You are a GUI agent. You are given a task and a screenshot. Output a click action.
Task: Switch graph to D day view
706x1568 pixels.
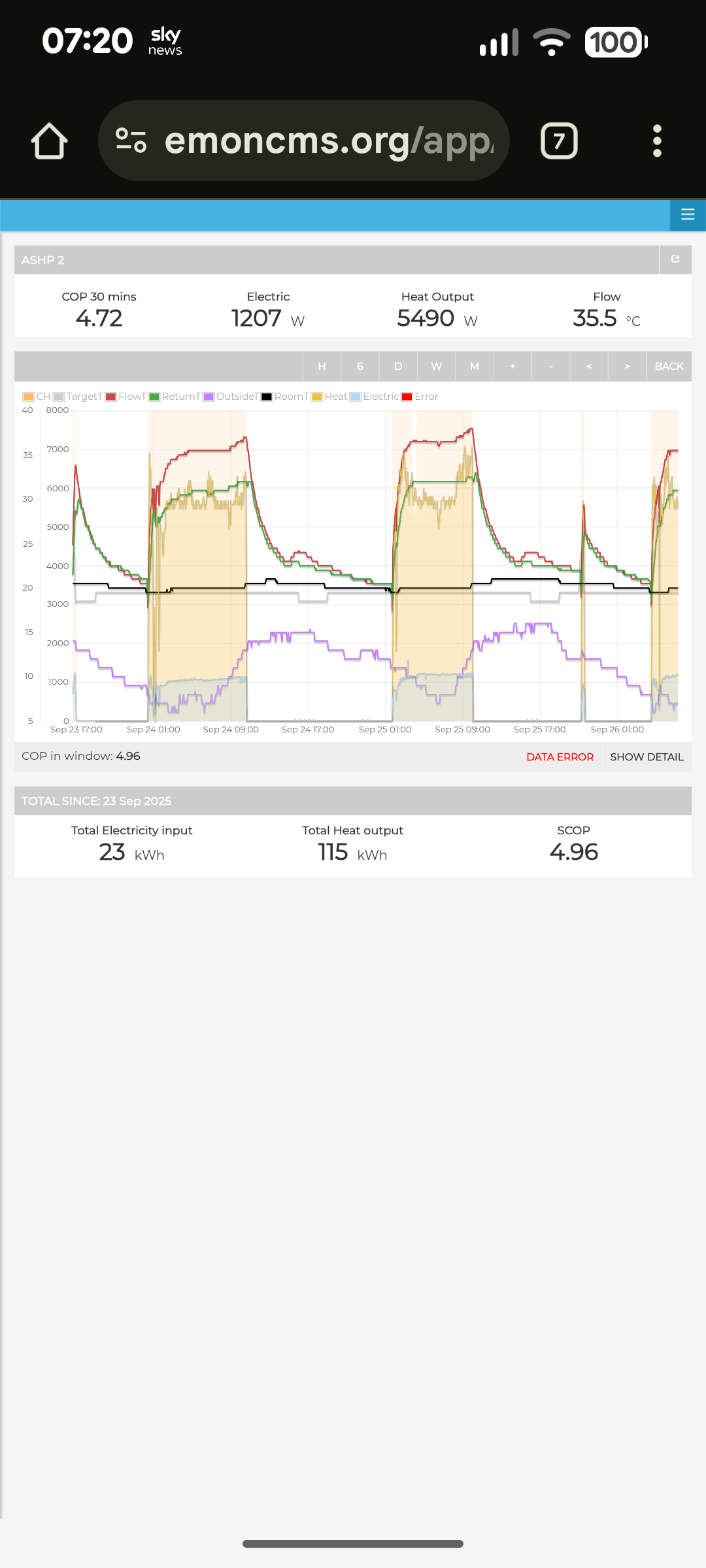pyautogui.click(x=398, y=367)
